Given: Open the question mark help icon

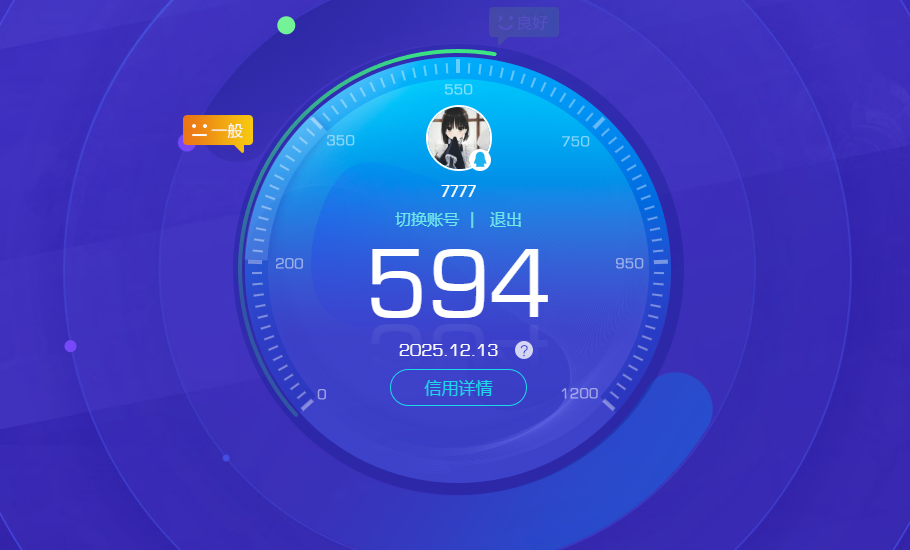Looking at the screenshot, I should click(524, 350).
